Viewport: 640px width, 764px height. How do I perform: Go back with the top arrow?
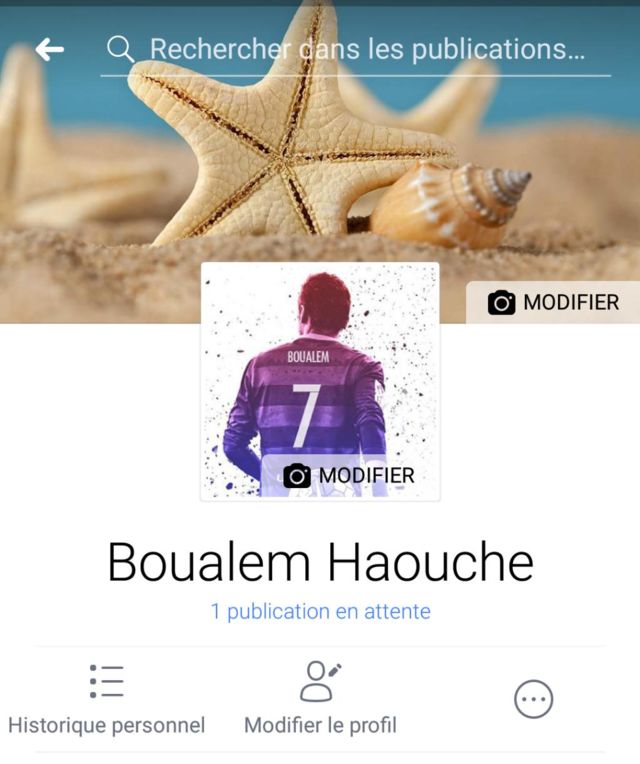[x=49, y=50]
